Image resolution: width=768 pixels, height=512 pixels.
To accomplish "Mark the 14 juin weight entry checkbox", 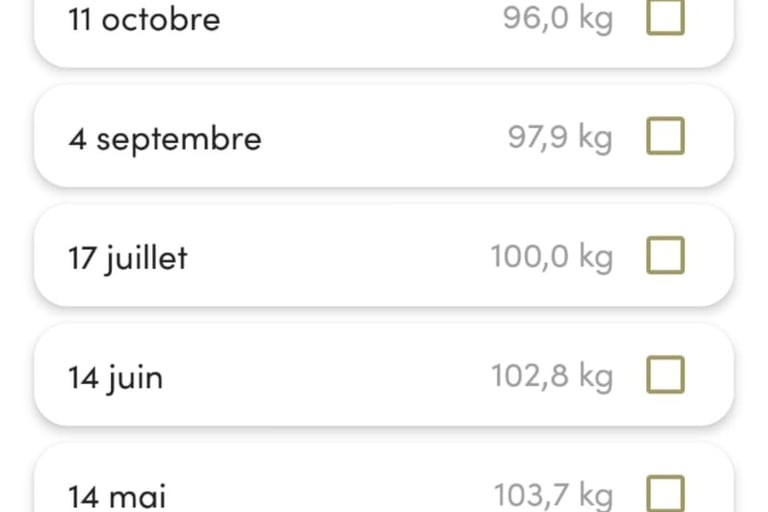I will [x=665, y=375].
